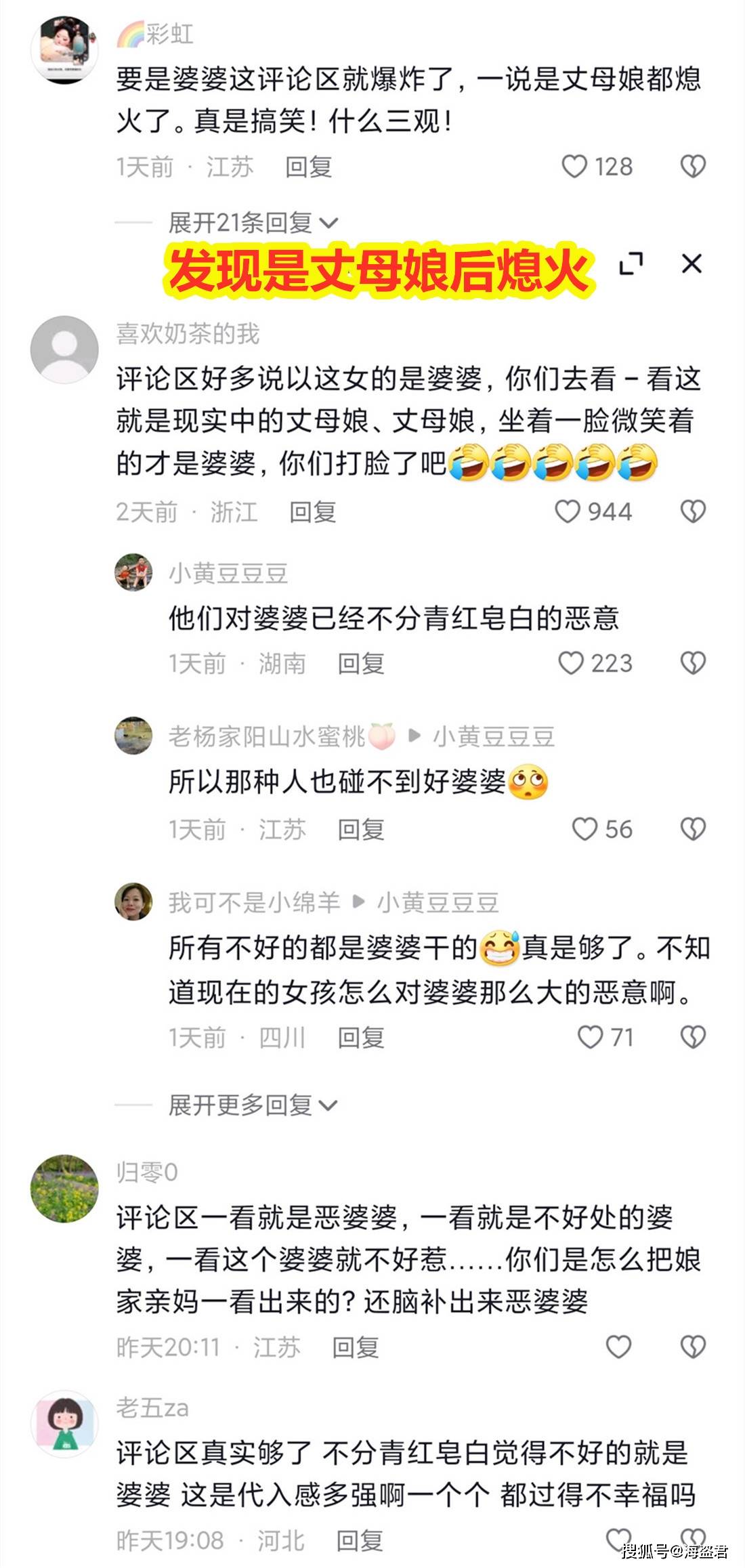This screenshot has height=1568, width=745.
Task: Like 归零0's comment
Action: pyautogui.click(x=618, y=1347)
